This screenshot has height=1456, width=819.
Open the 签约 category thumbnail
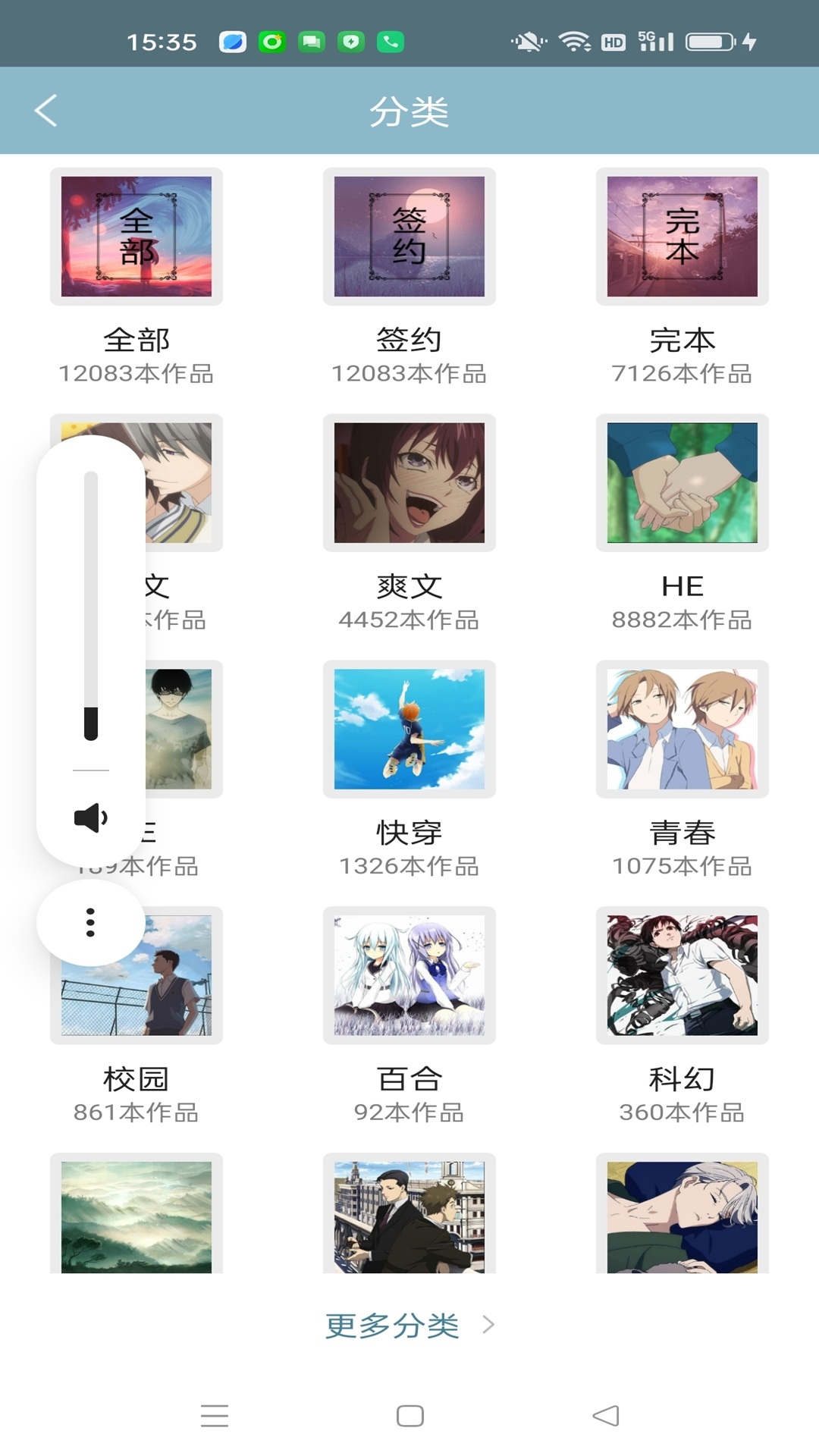click(409, 237)
